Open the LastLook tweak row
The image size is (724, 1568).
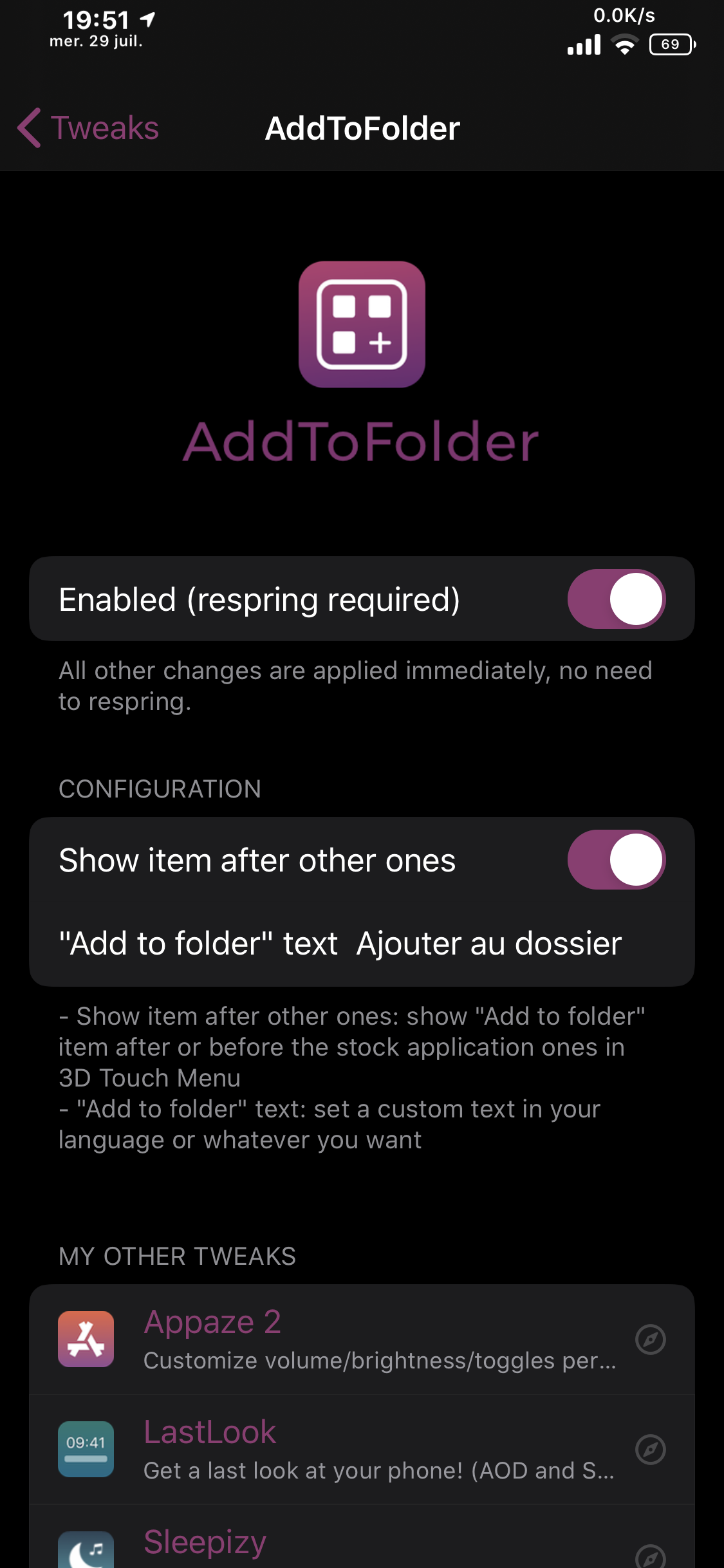[x=362, y=1450]
